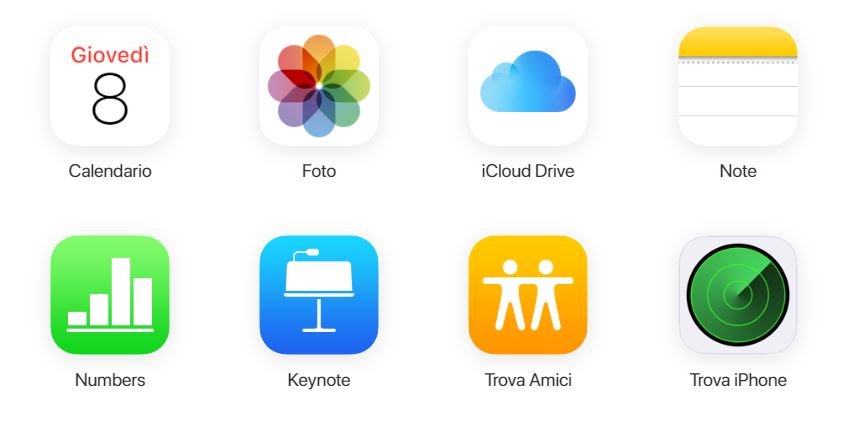The width and height of the screenshot is (867, 430).
Task: Open the Note app
Action: pyautogui.click(x=738, y=86)
